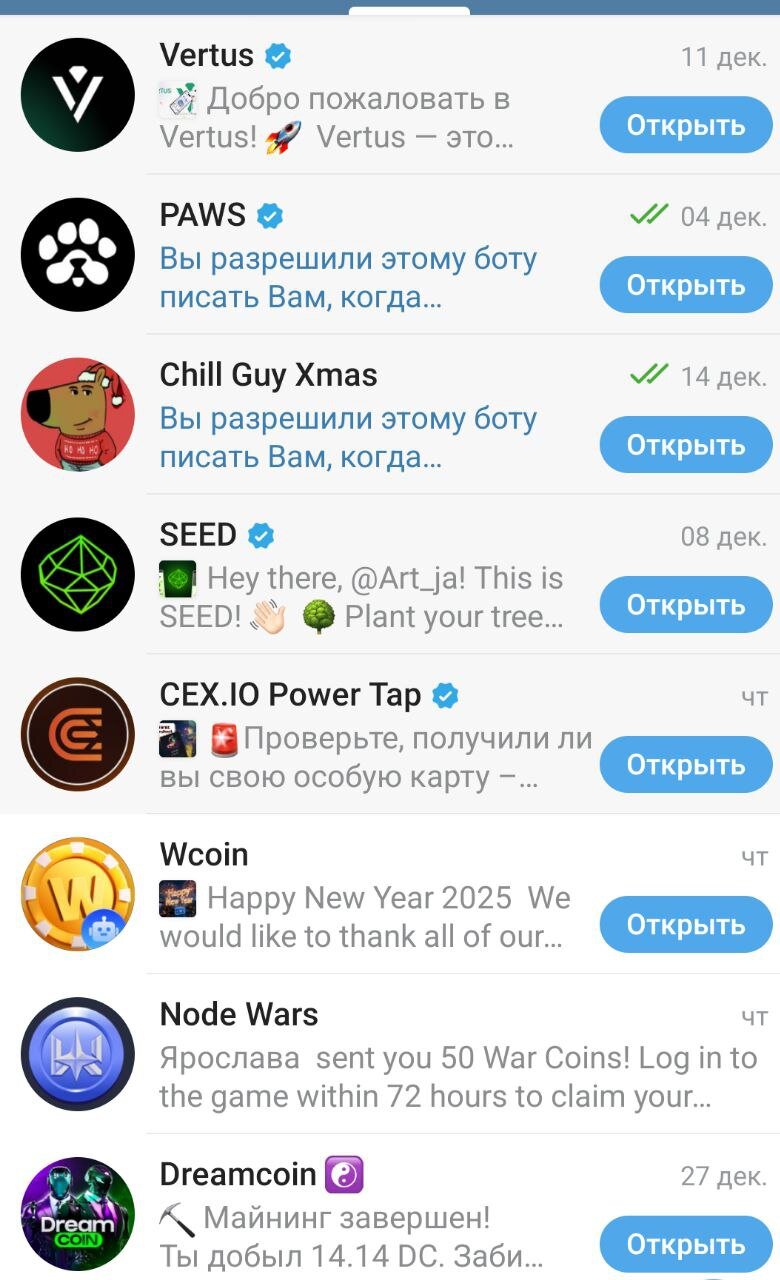Tap Открыть next to Chill Guy Xmas
Viewport: 780px width, 1280px height.
tap(686, 445)
